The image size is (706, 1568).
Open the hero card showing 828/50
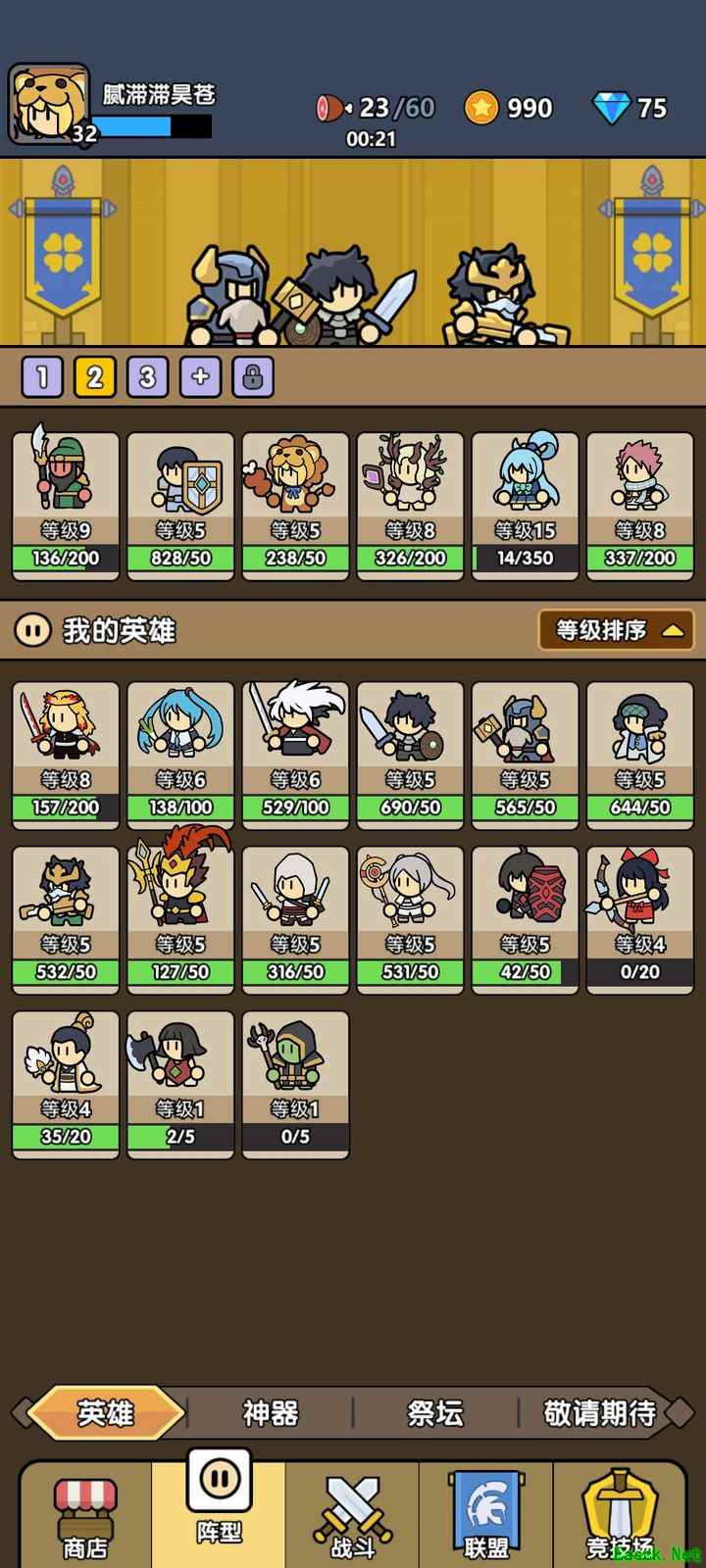(x=180, y=506)
